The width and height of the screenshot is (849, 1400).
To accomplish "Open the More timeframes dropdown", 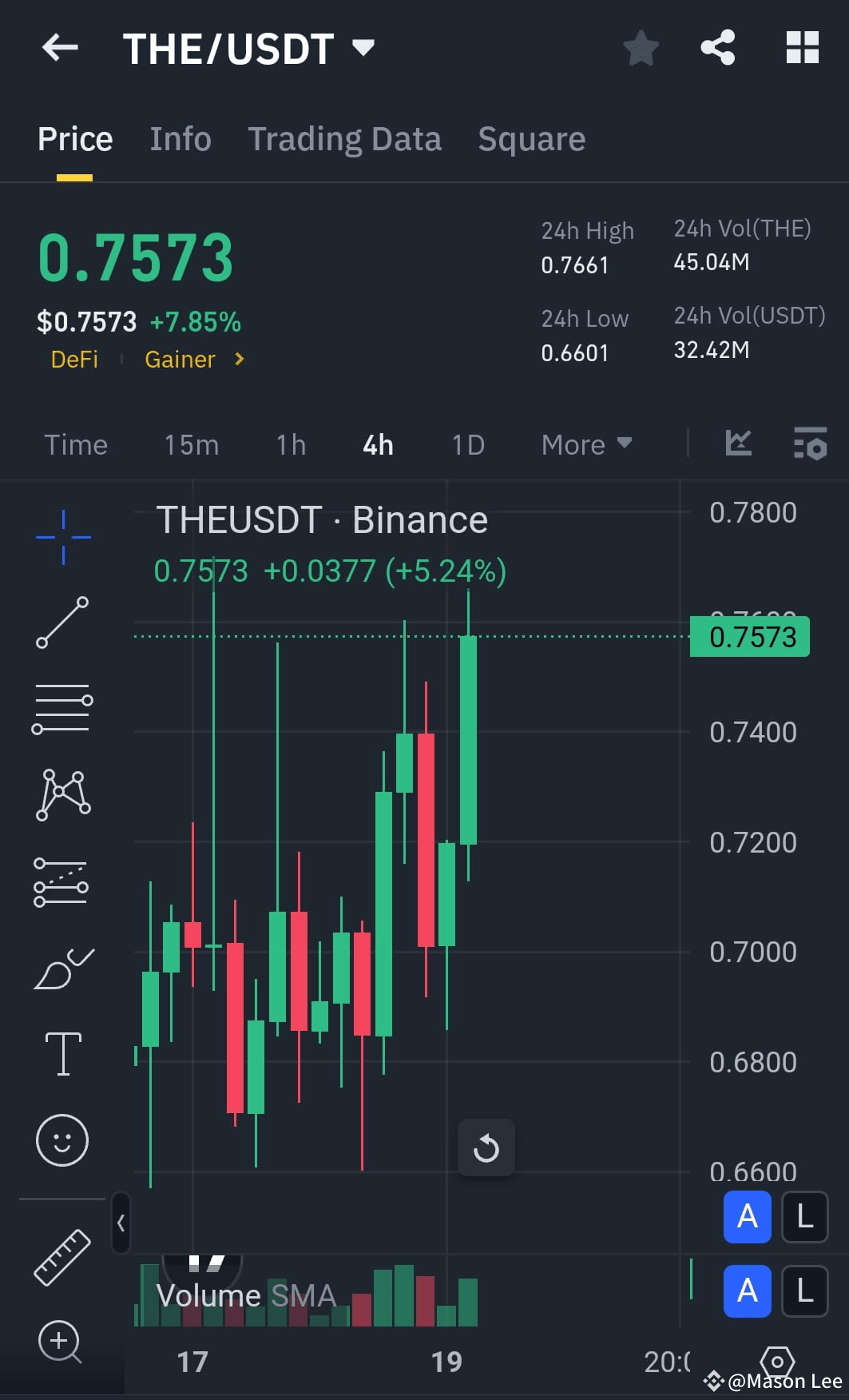I will [585, 444].
